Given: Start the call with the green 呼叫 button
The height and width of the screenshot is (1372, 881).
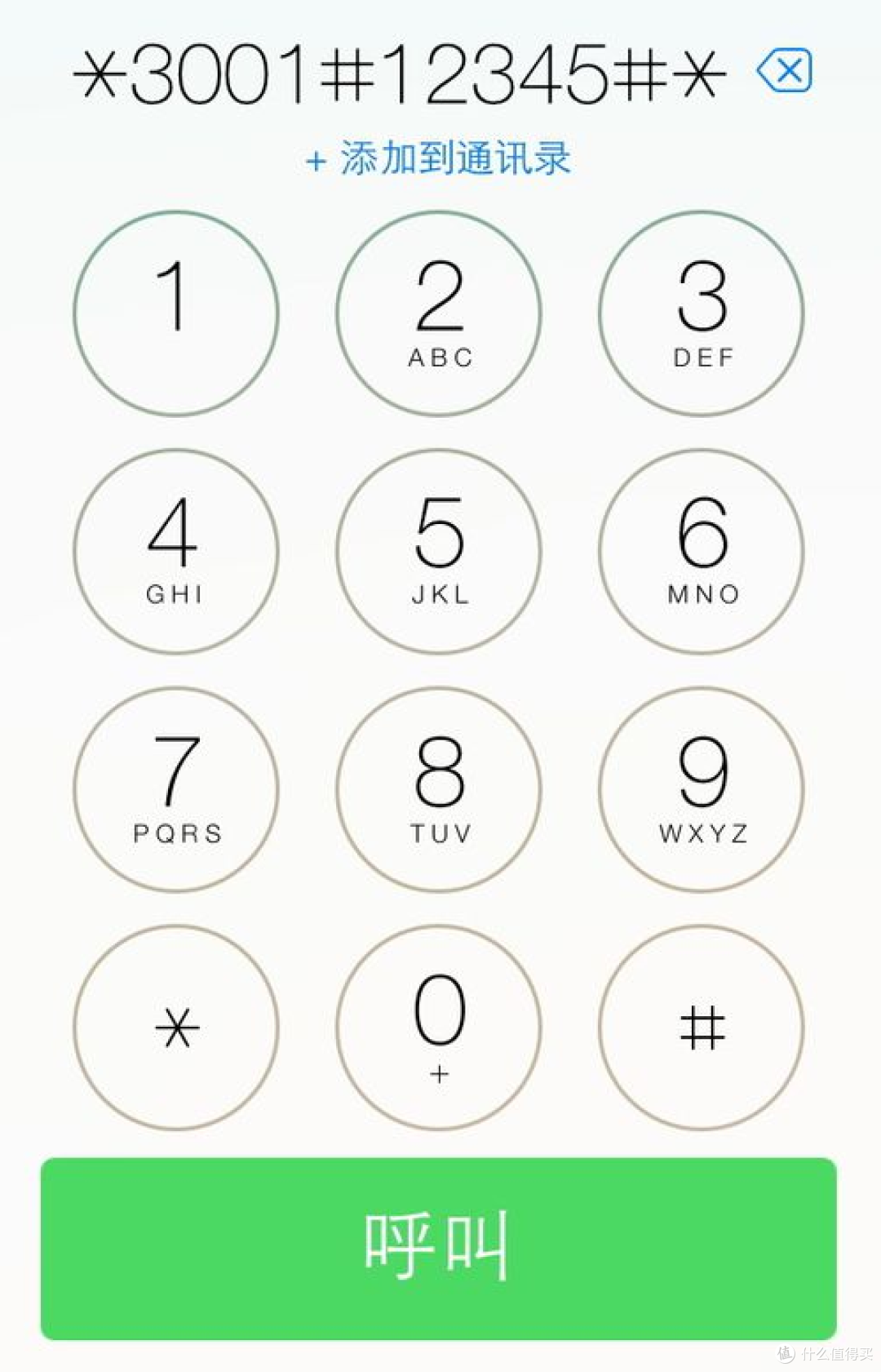Looking at the screenshot, I should [x=439, y=1248].
